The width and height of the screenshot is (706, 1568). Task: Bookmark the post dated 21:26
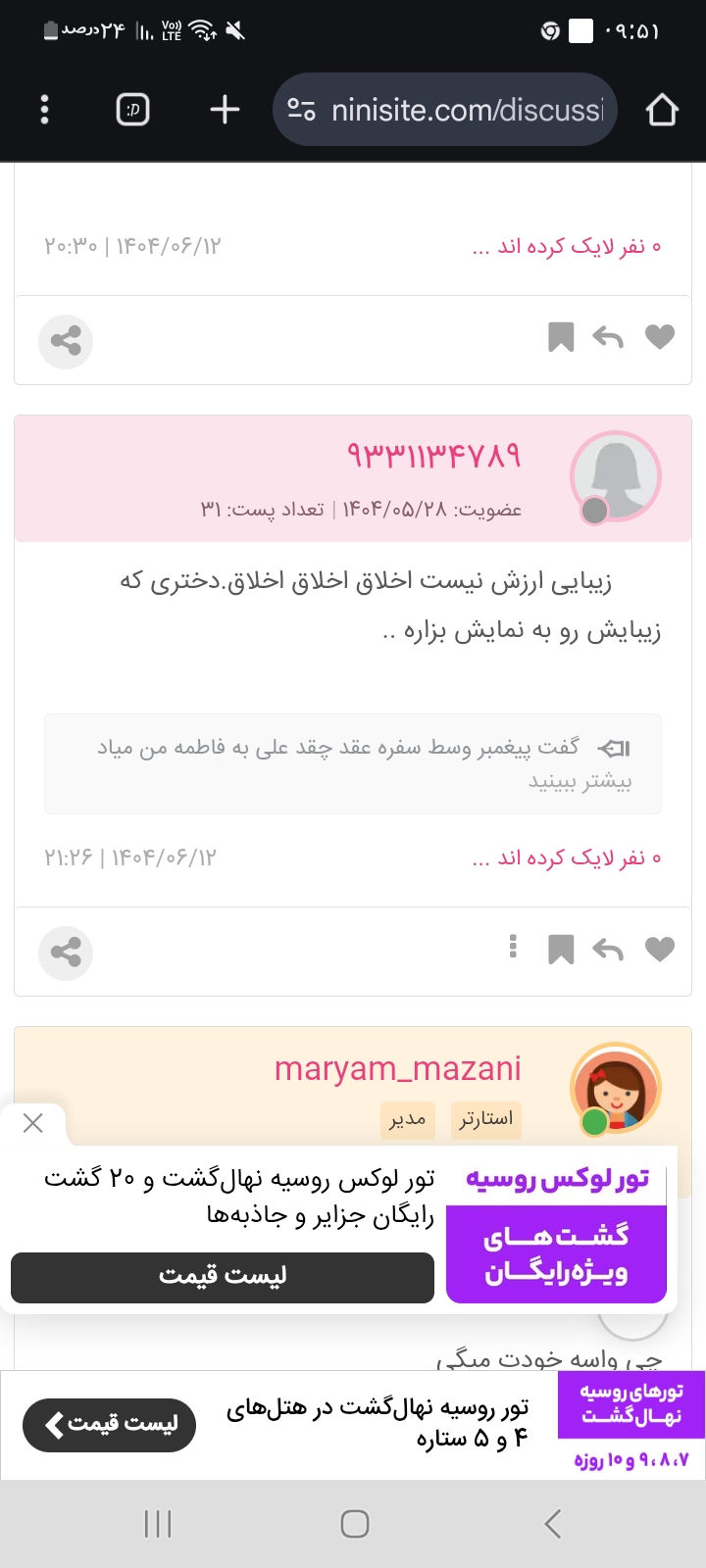[560, 949]
